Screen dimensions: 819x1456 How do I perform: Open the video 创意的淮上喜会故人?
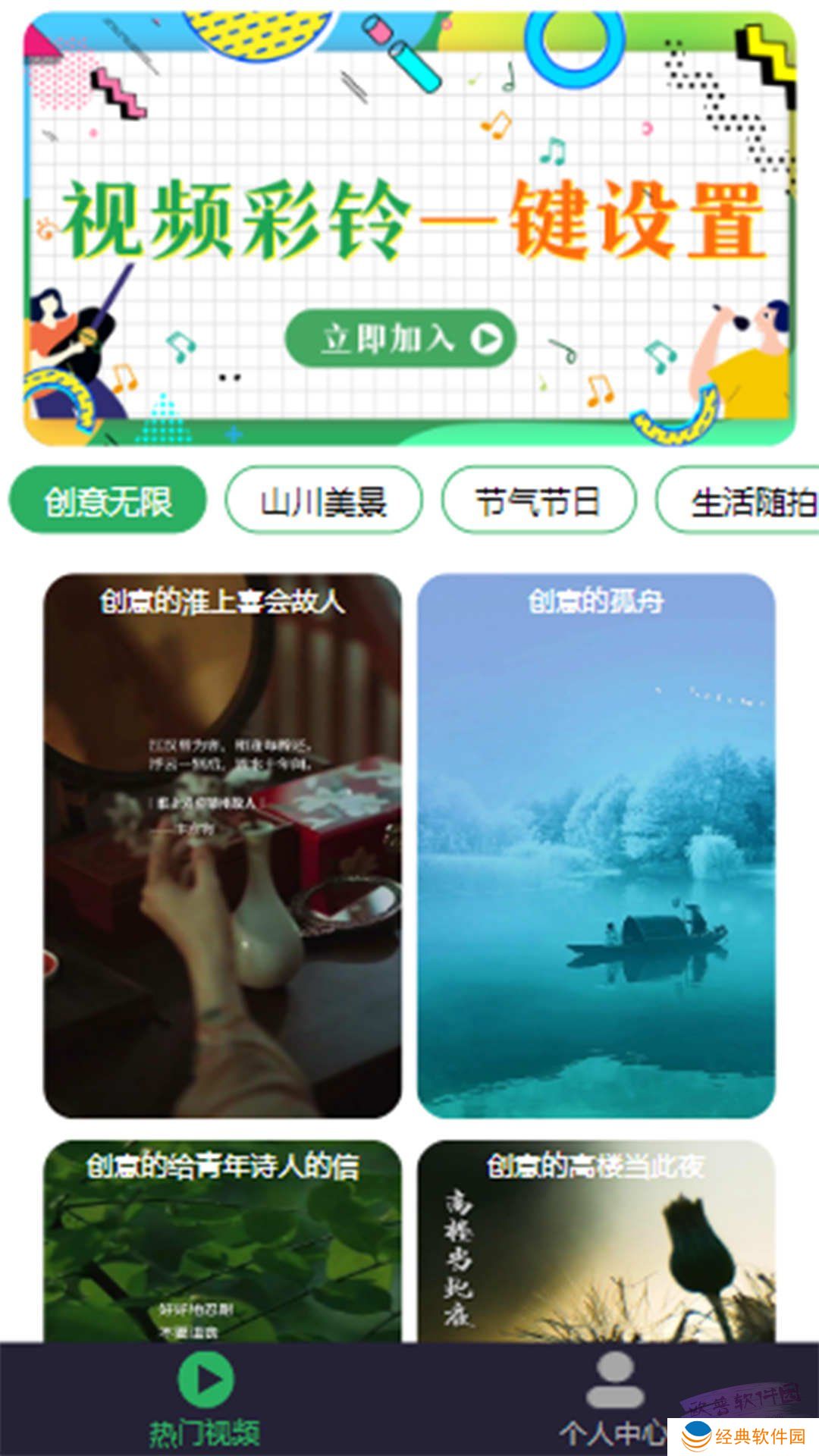222,846
